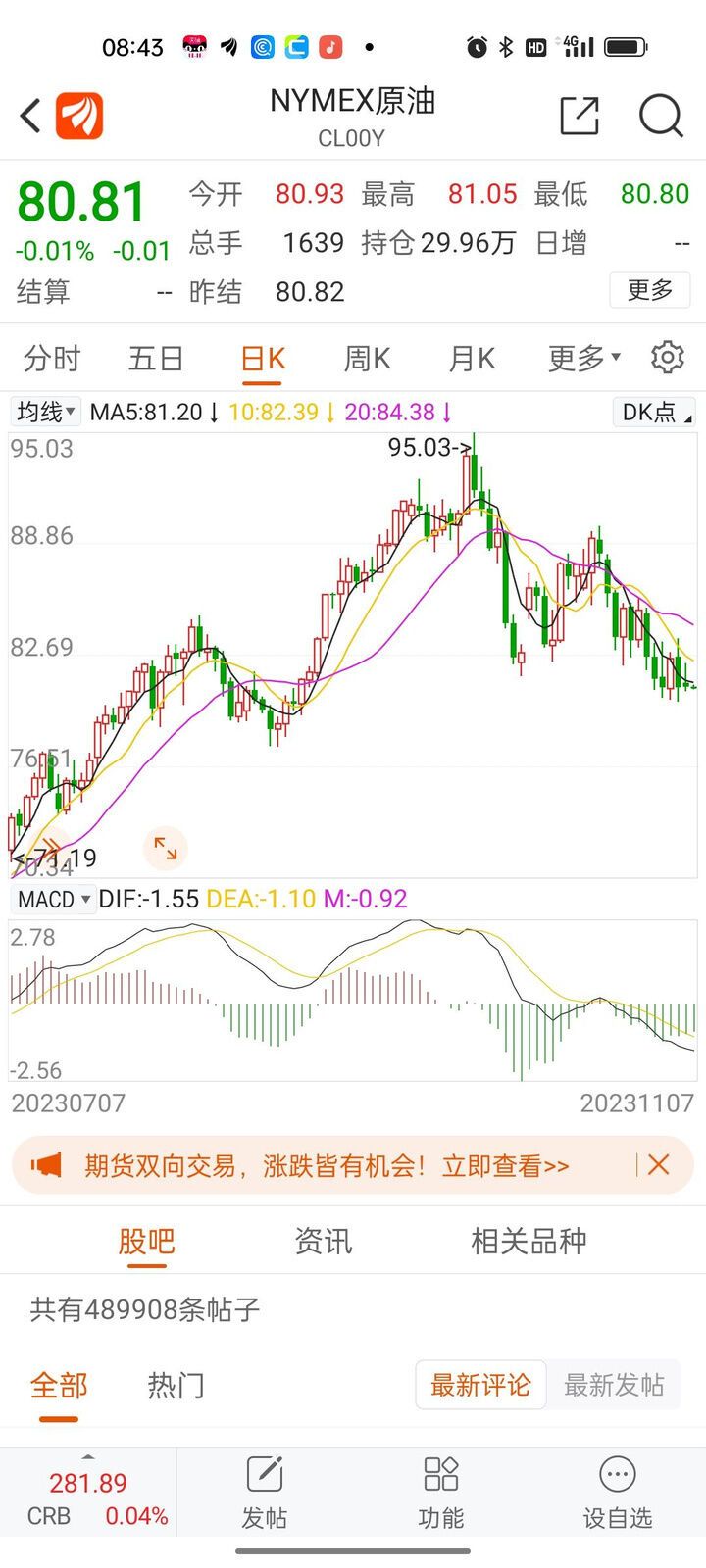Open the MACD indicator dropdown
Image resolution: width=706 pixels, height=1568 pixels.
tap(53, 899)
